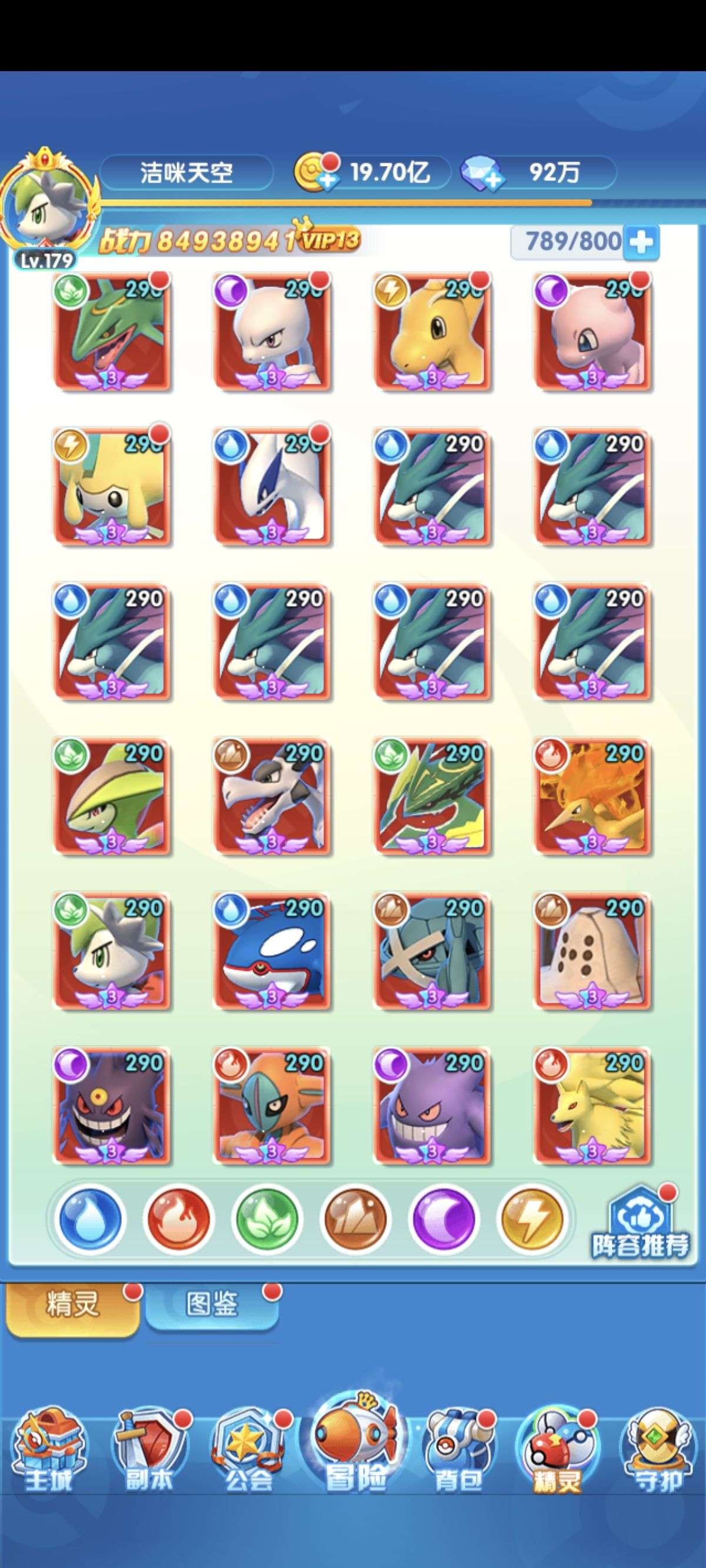Screen dimensions: 706x1568
Task: Filter by the water element orb
Action: pyautogui.click(x=89, y=1219)
